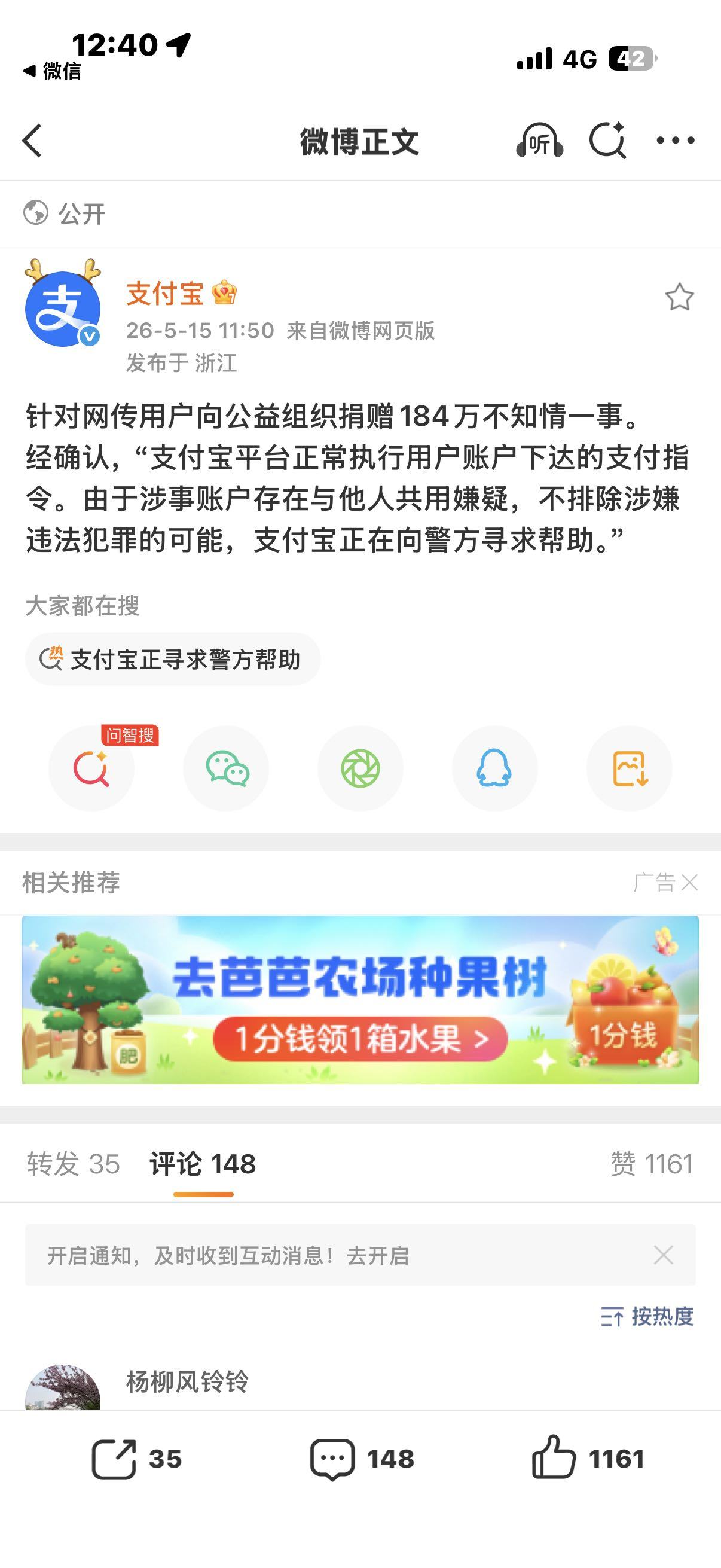721x1568 pixels.
Task: Listen to the post with headphone icon
Action: coord(540,141)
